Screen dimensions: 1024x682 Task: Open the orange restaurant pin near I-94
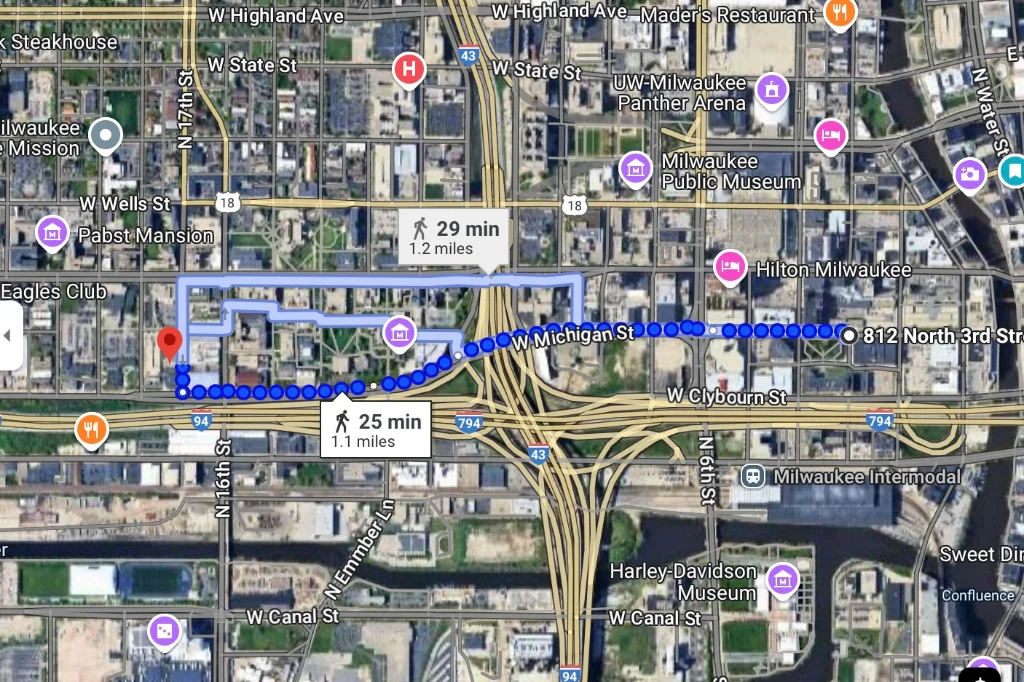click(x=91, y=429)
